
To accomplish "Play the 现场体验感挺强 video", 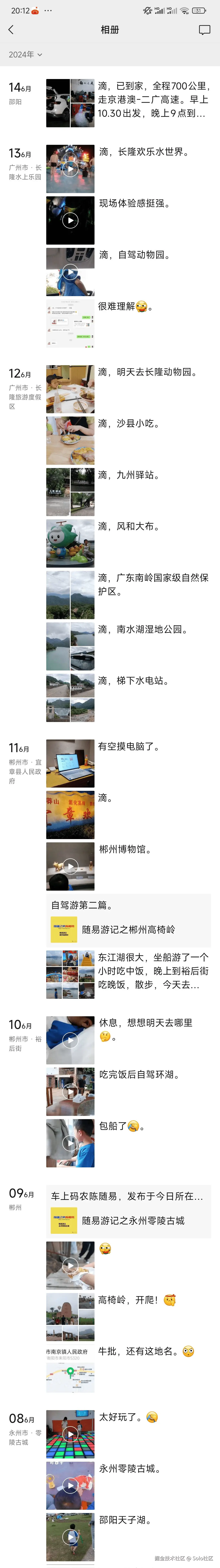I will tap(70, 220).
